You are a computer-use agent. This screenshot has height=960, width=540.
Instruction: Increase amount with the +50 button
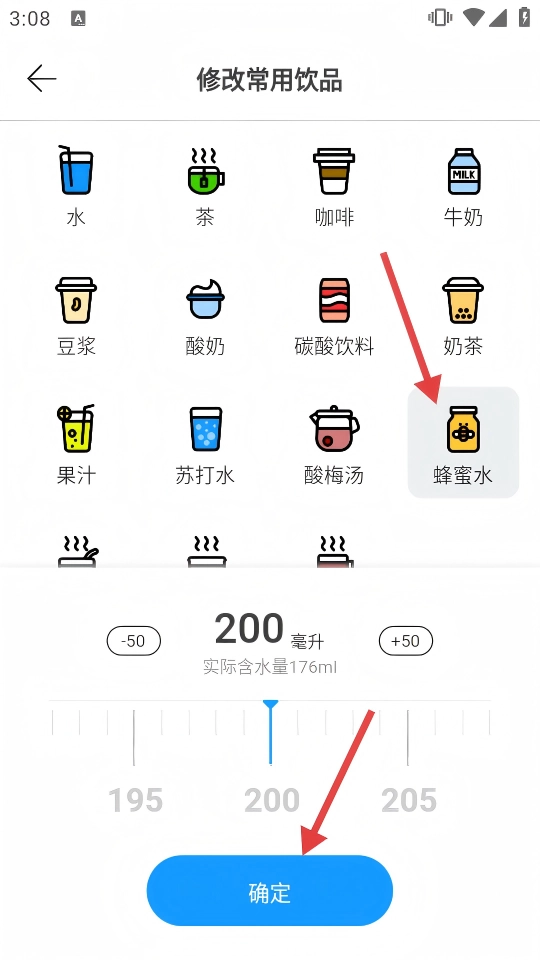click(406, 641)
